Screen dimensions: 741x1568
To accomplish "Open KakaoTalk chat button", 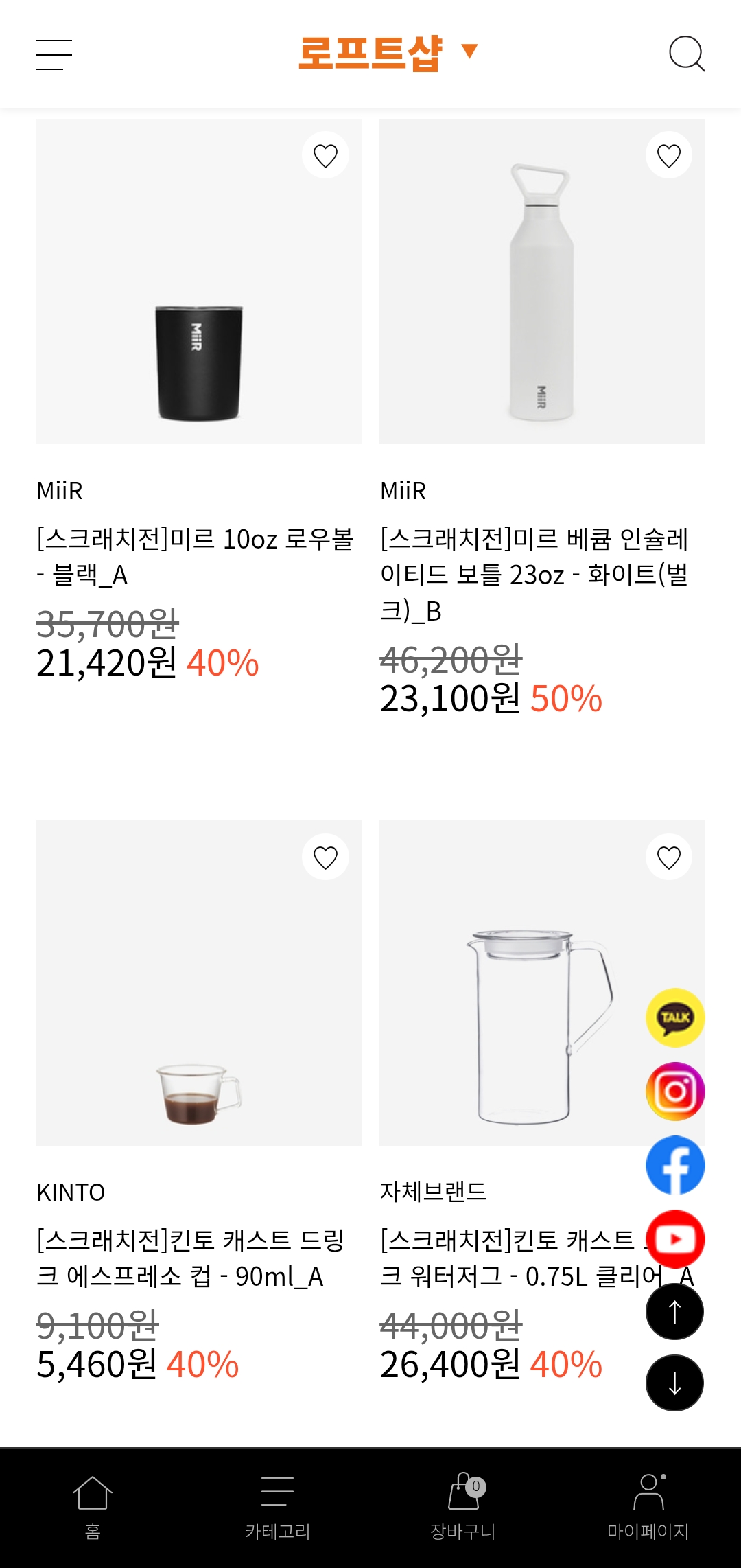I will pos(675,1017).
